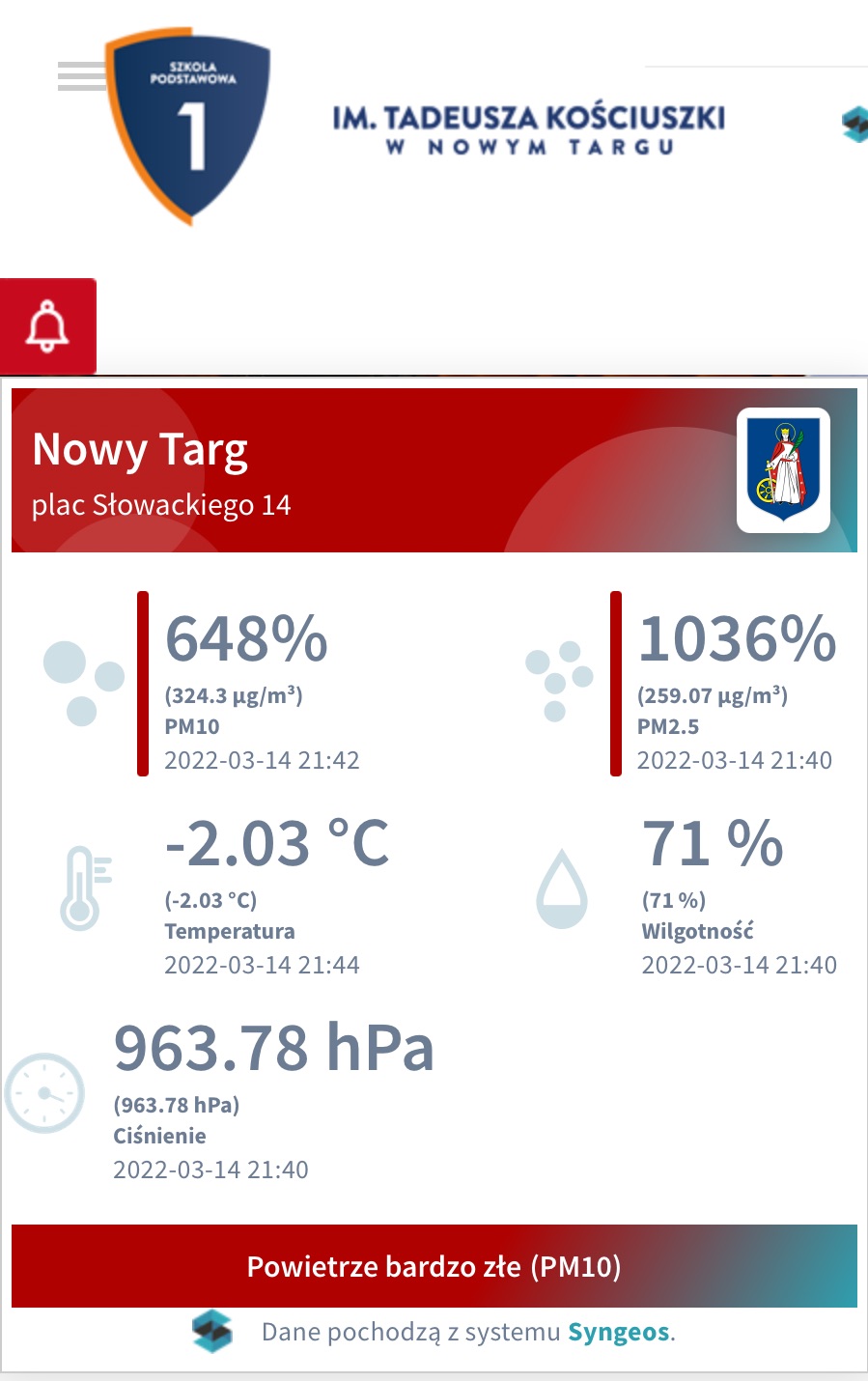Open the Syngeos link
The height and width of the screenshot is (1381, 868).
coord(618,1333)
